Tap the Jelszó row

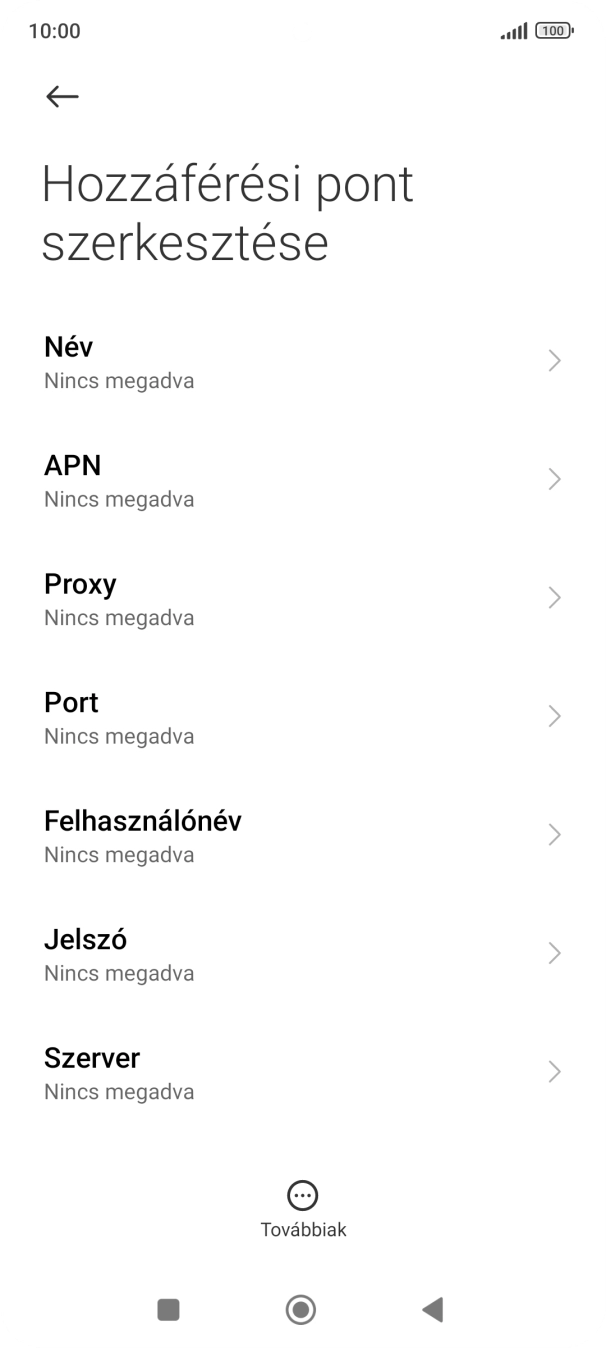[x=302, y=954]
